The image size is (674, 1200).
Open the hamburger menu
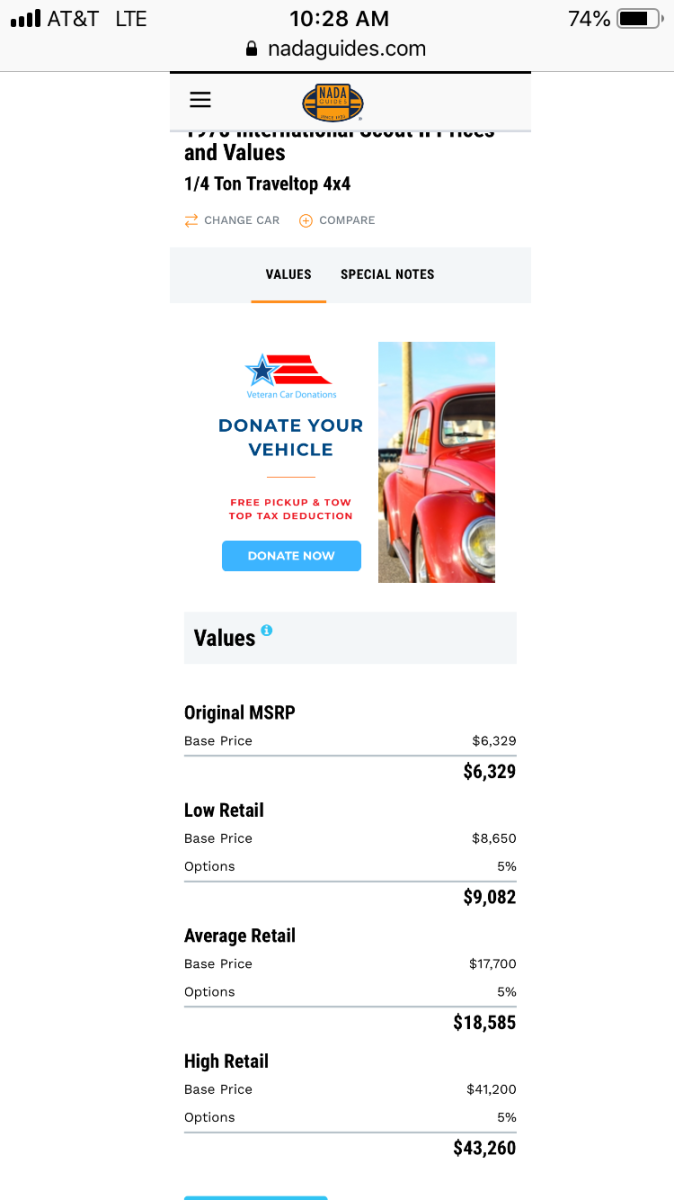pyautogui.click(x=200, y=100)
